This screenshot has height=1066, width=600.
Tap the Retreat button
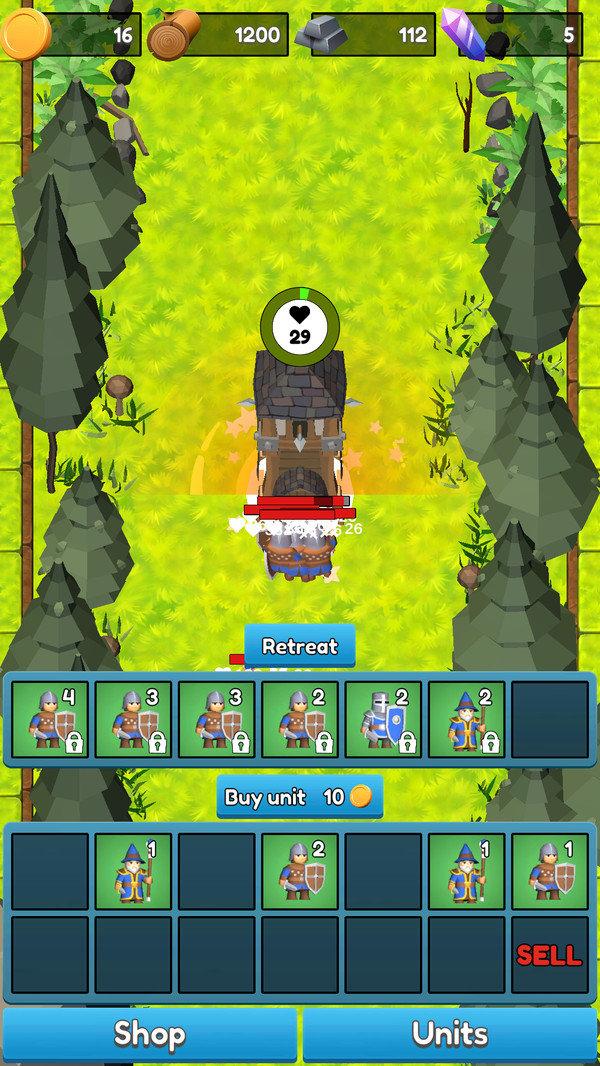300,645
